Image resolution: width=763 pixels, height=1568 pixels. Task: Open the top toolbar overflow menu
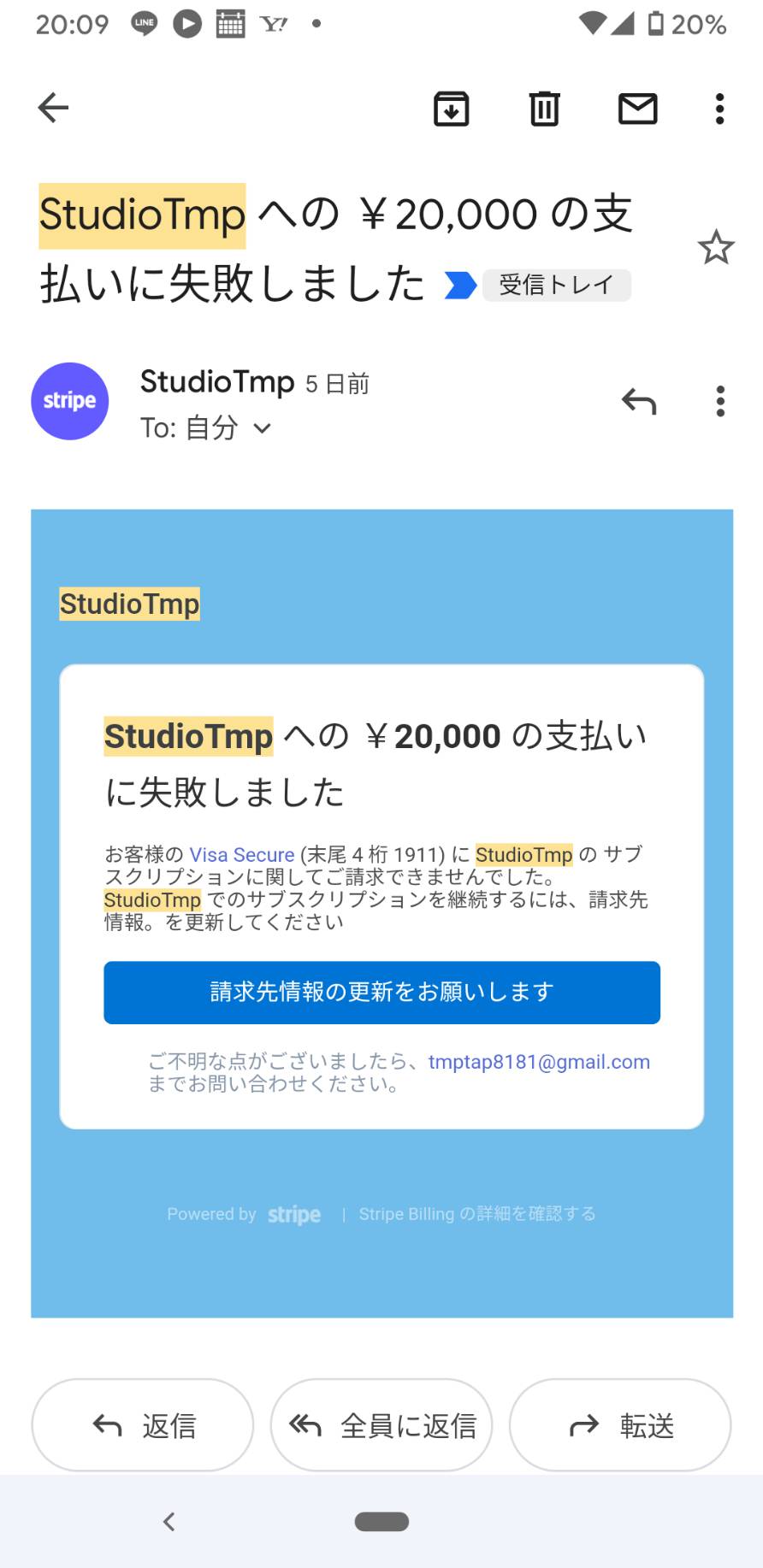pos(720,109)
